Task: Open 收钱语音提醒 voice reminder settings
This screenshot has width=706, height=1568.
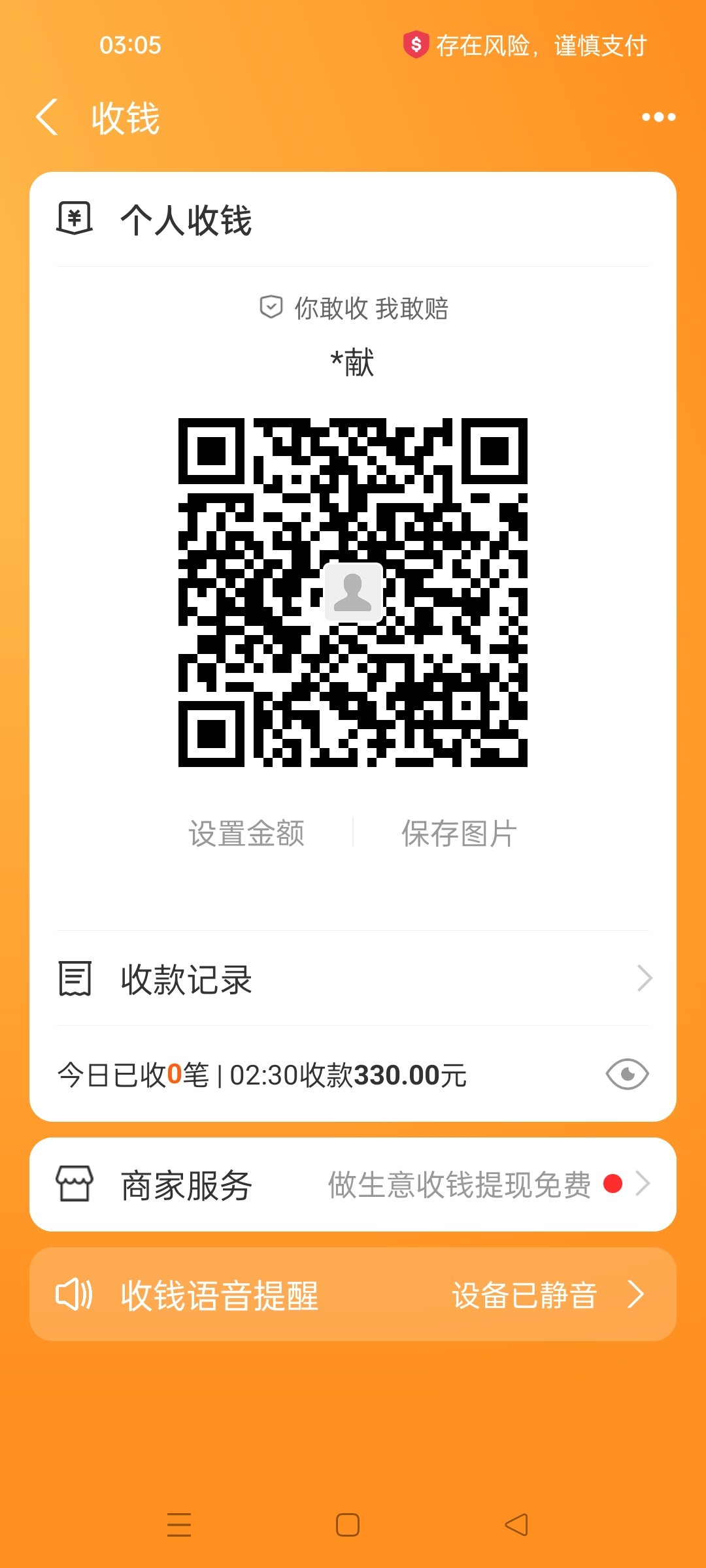Action: click(353, 1295)
